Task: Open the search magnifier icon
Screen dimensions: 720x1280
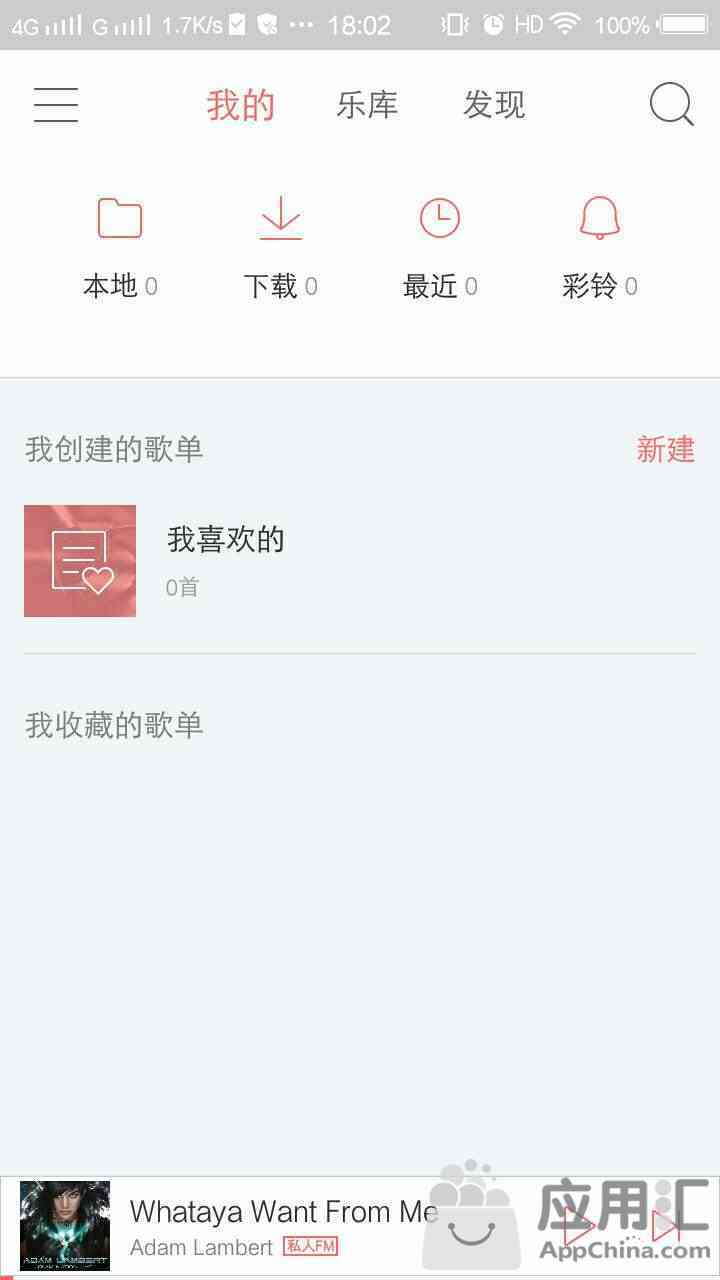Action: tap(671, 104)
